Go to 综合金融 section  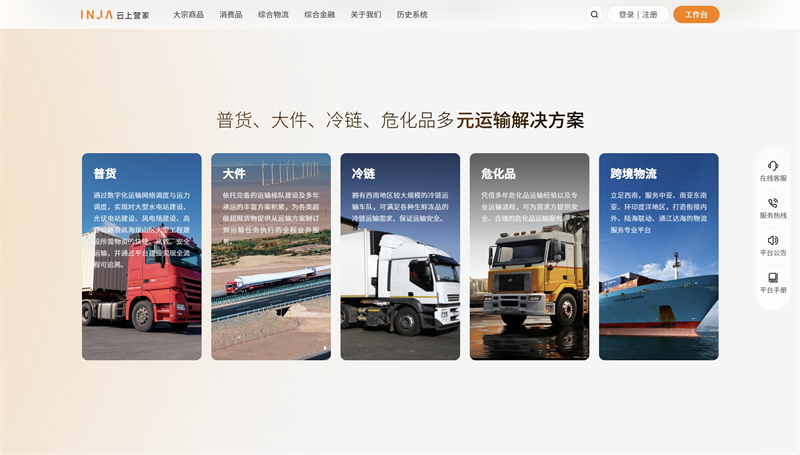(319, 15)
